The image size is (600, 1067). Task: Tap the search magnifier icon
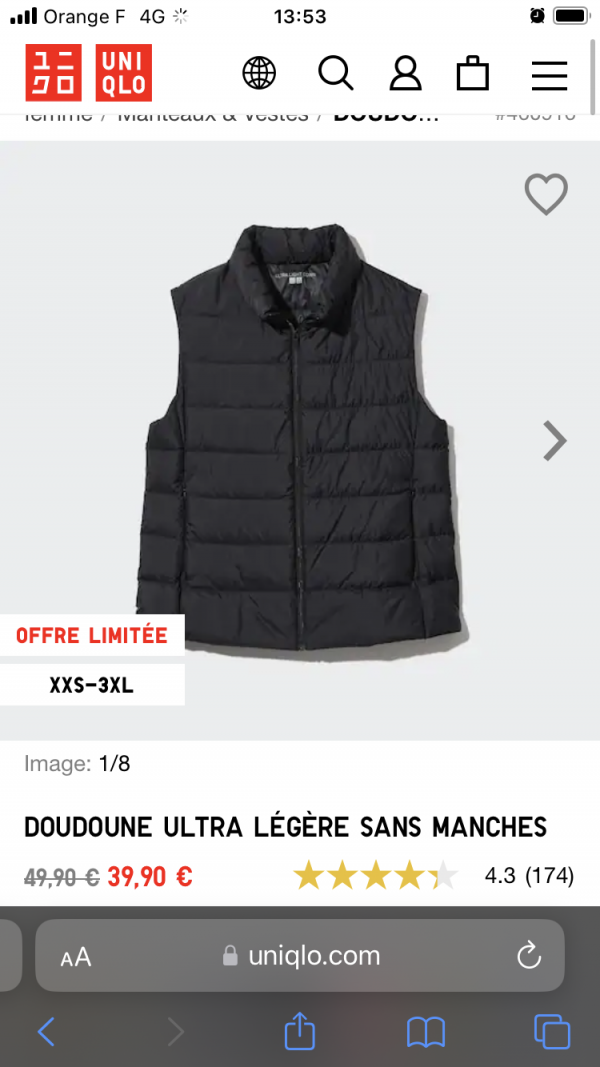336,73
